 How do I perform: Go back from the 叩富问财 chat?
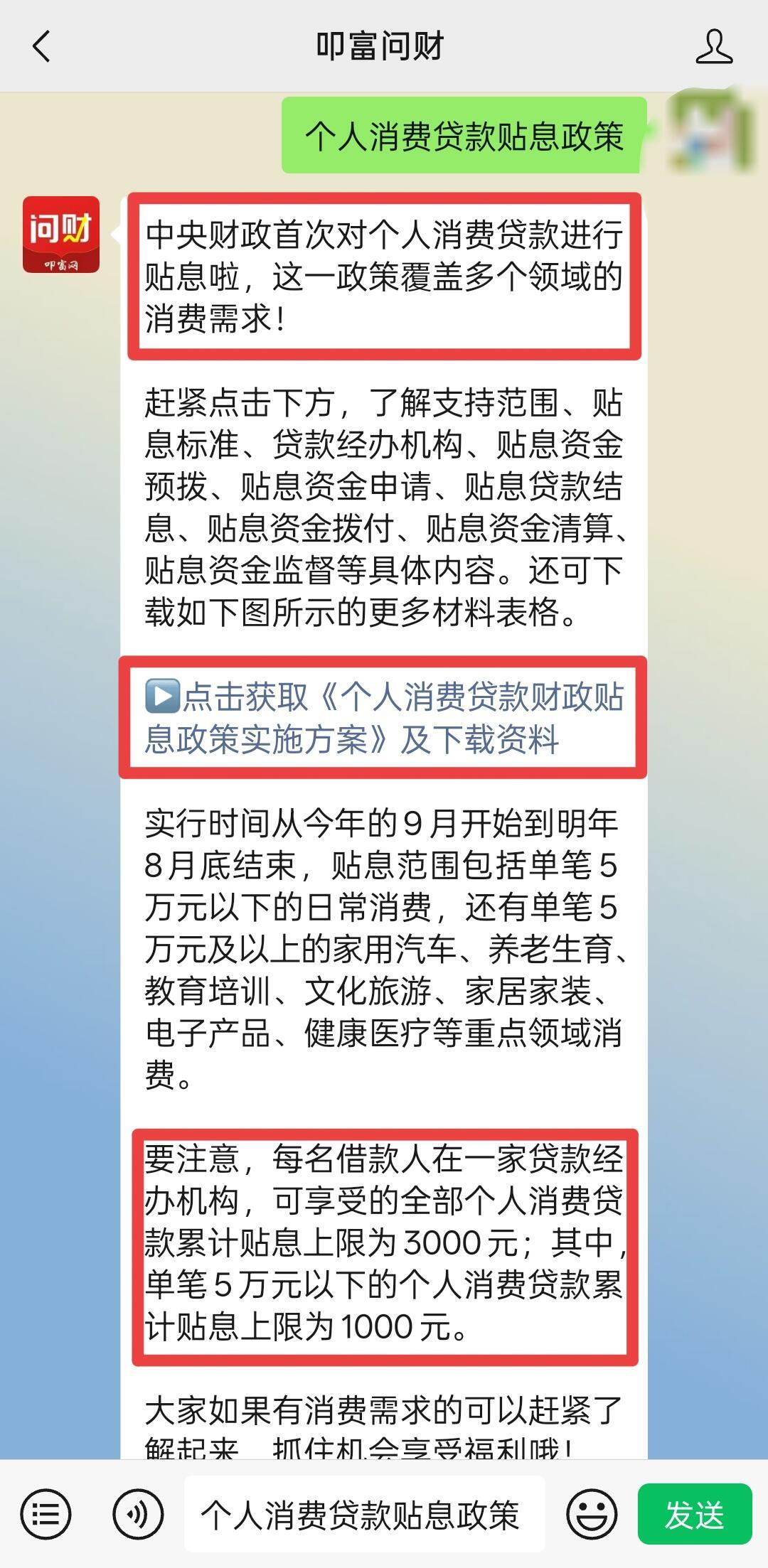(x=42, y=47)
